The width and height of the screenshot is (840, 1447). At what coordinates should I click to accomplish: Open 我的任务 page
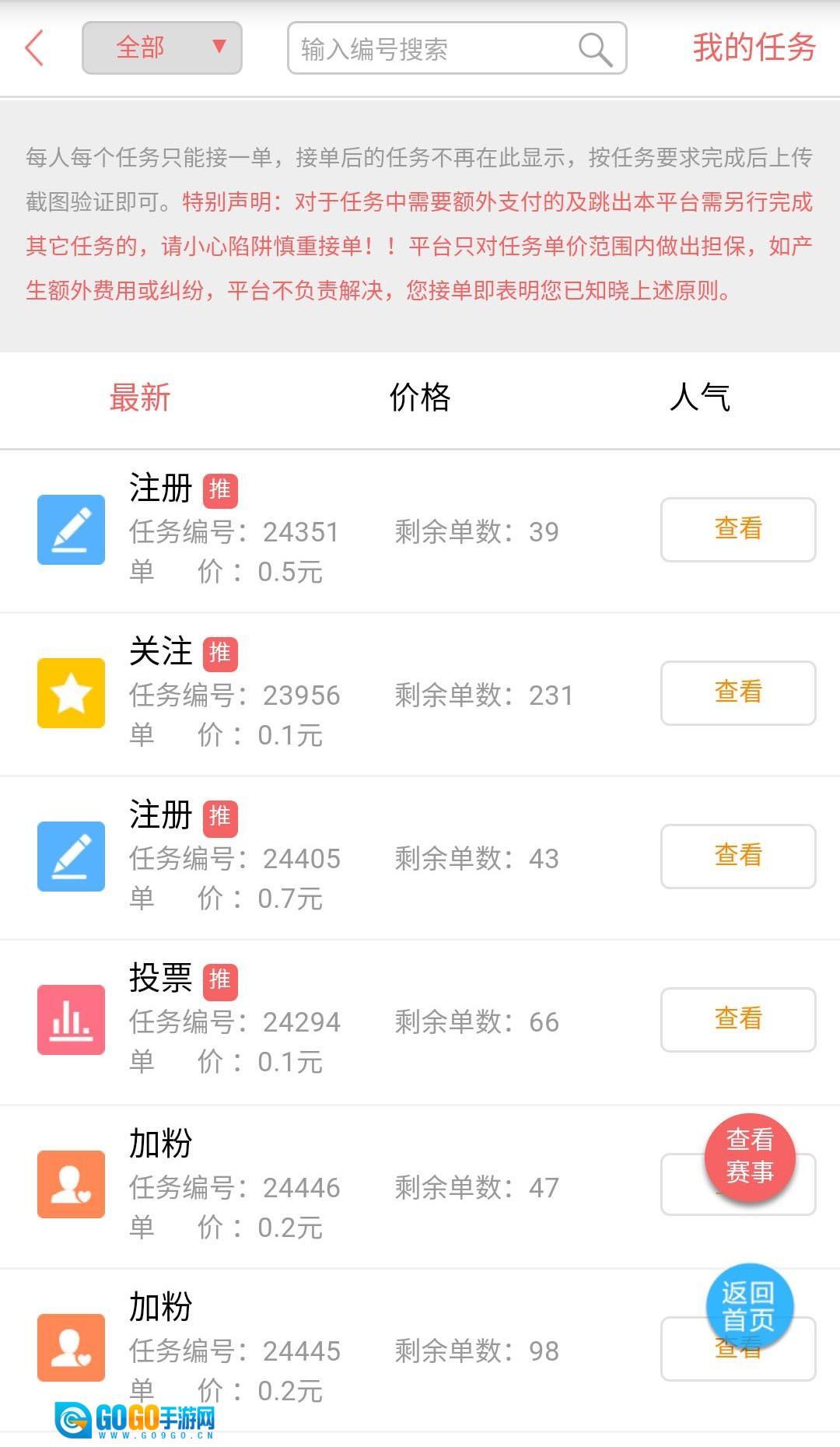tap(754, 48)
